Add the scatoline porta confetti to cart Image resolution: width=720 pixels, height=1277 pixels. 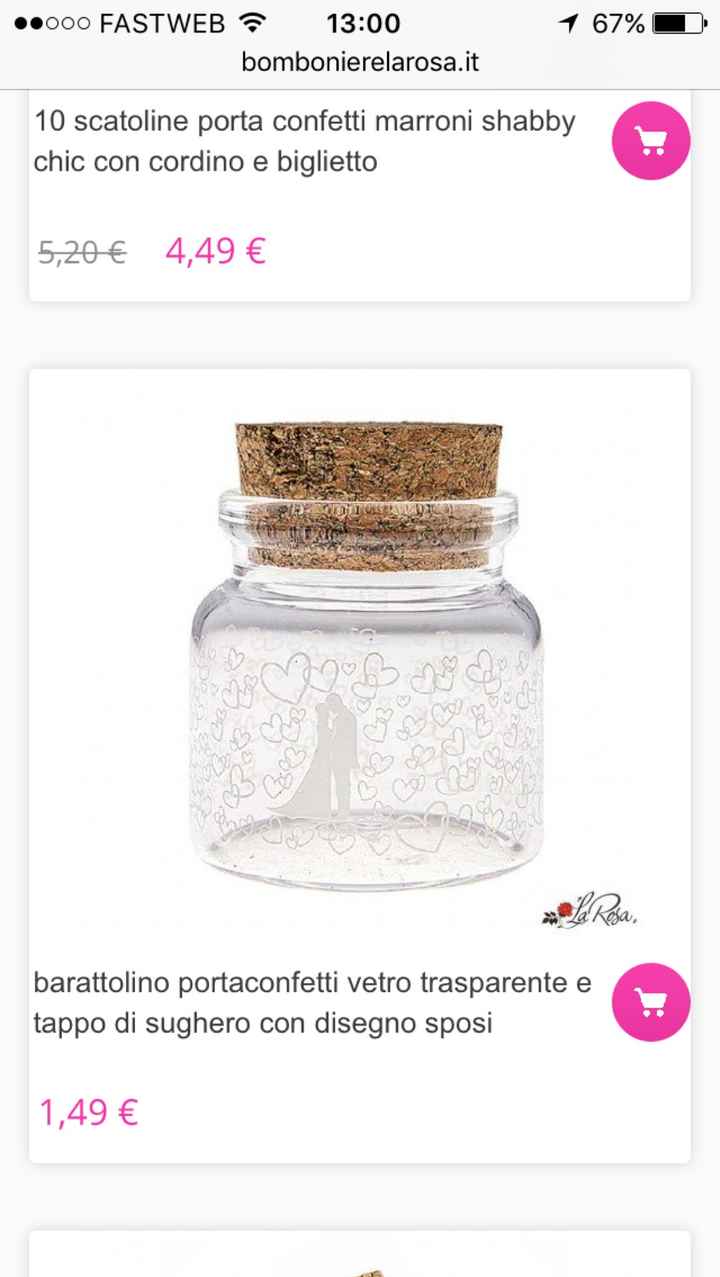point(651,141)
